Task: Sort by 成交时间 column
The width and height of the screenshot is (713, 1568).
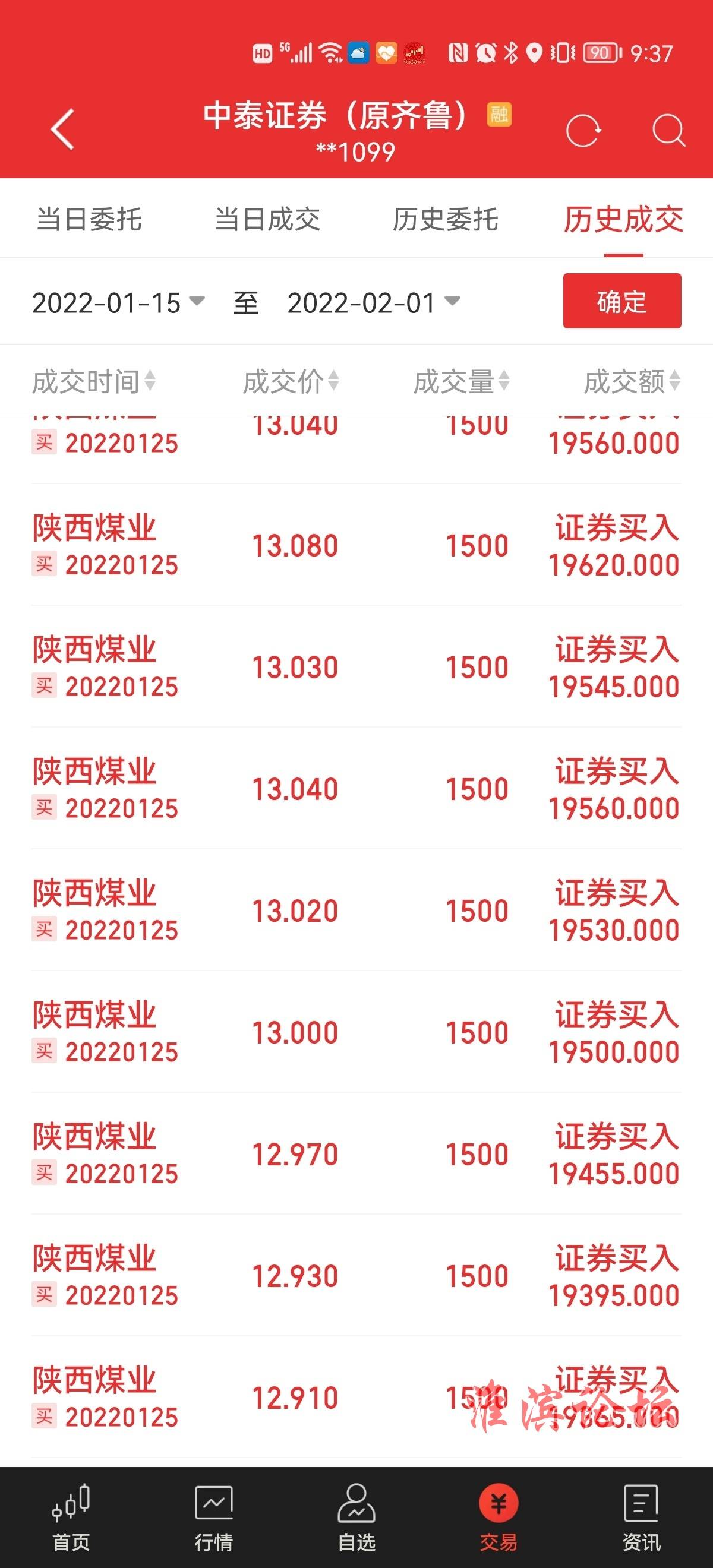Action: pyautogui.click(x=94, y=382)
